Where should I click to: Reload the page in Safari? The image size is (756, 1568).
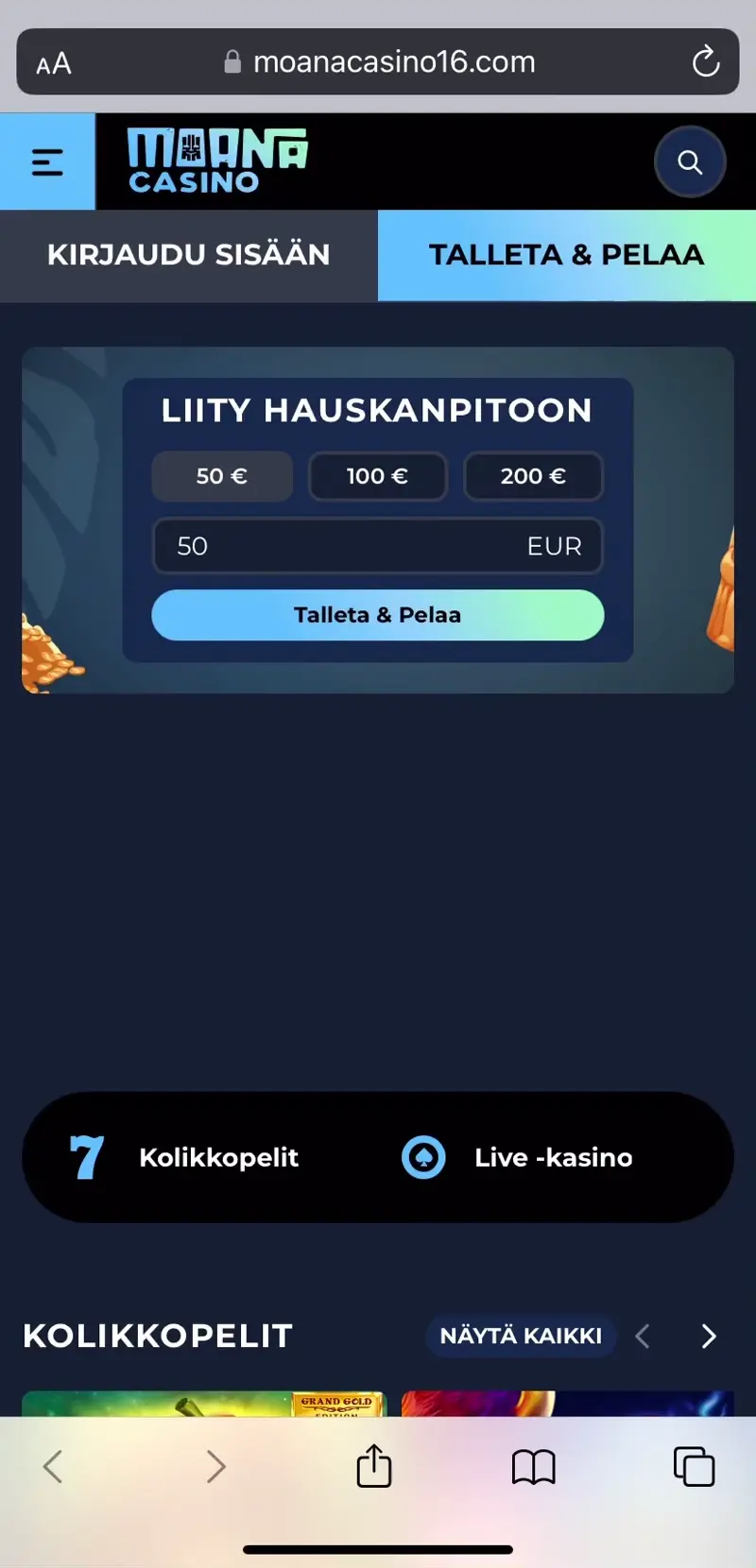click(x=705, y=62)
